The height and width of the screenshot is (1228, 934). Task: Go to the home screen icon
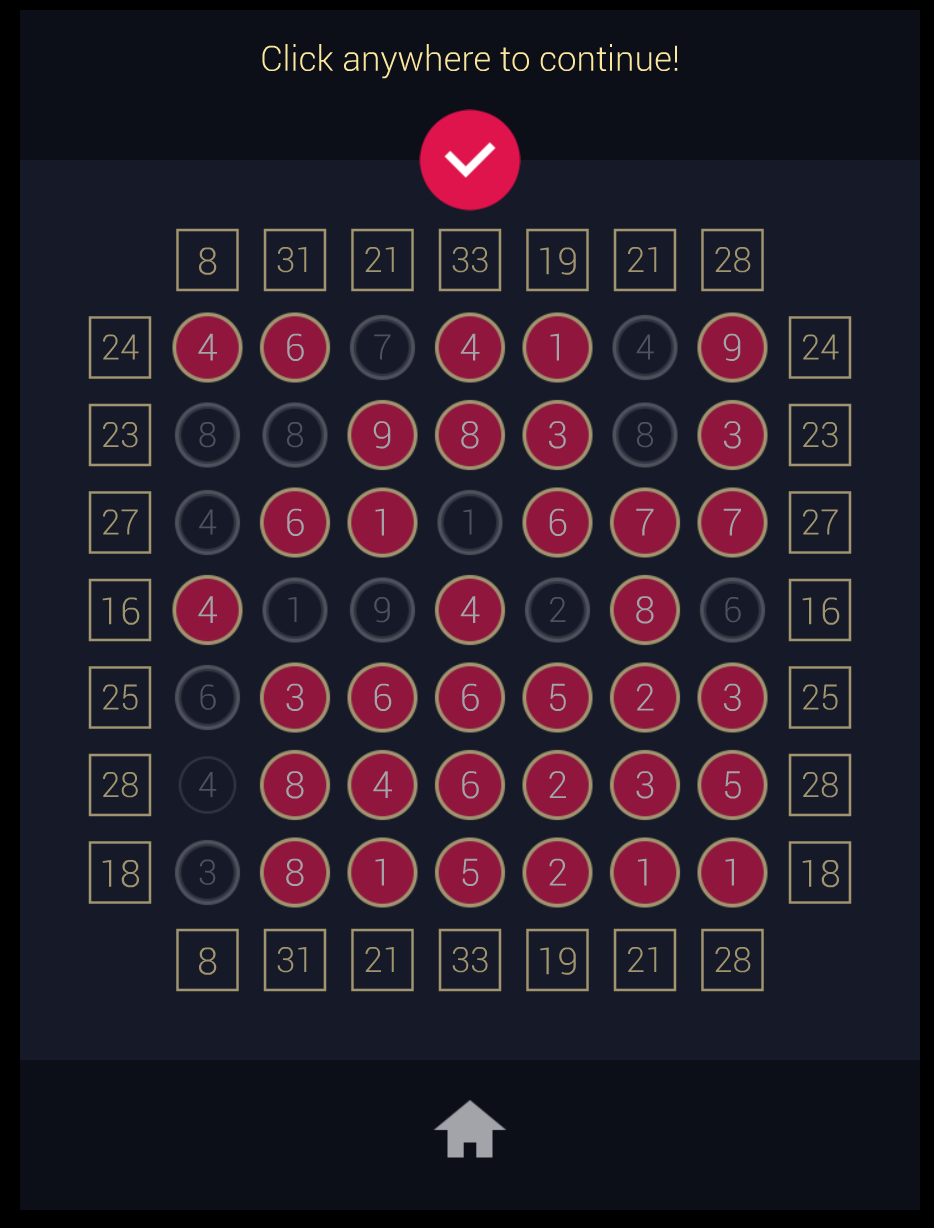click(470, 1130)
